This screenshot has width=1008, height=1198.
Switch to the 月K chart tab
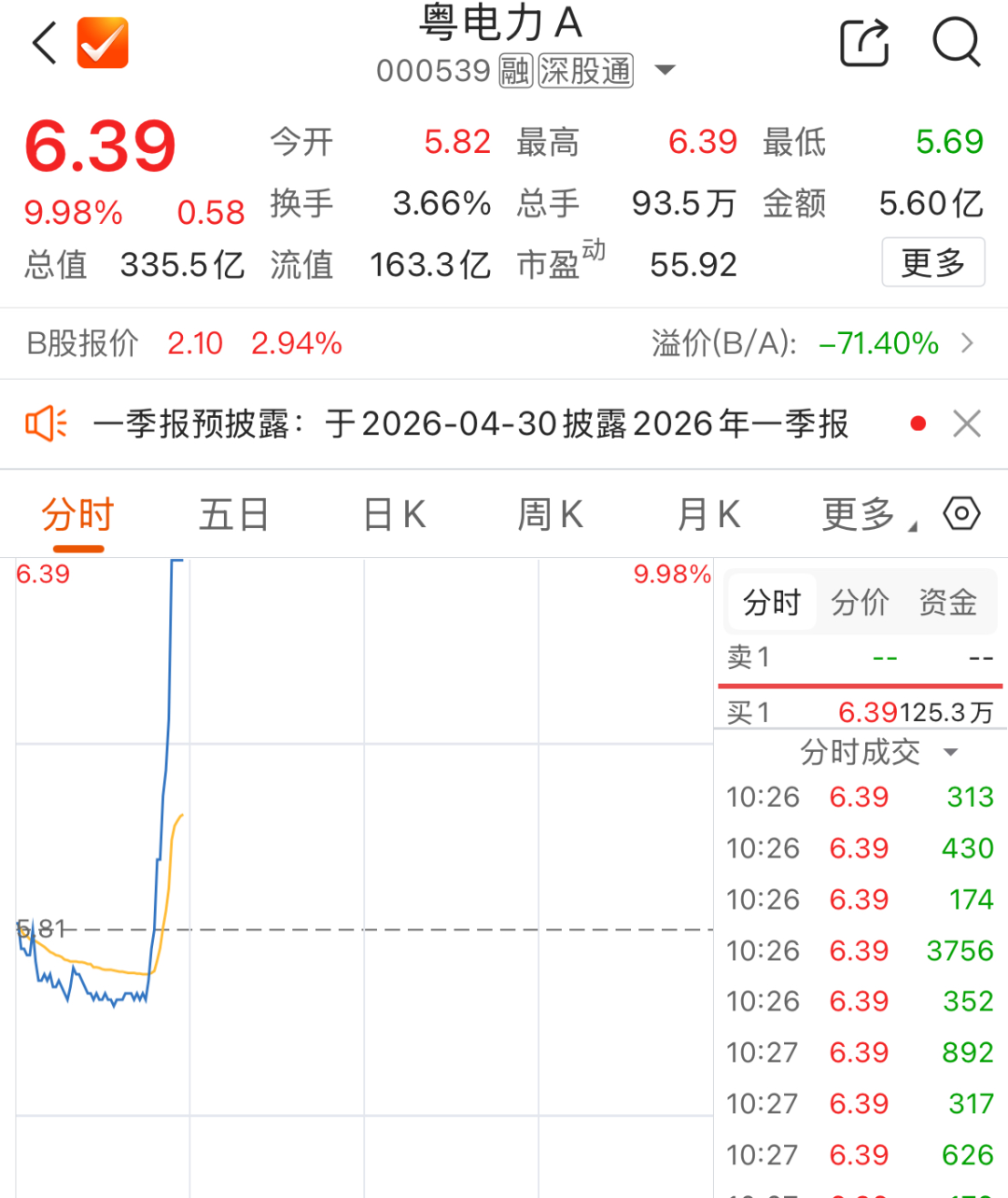(708, 515)
